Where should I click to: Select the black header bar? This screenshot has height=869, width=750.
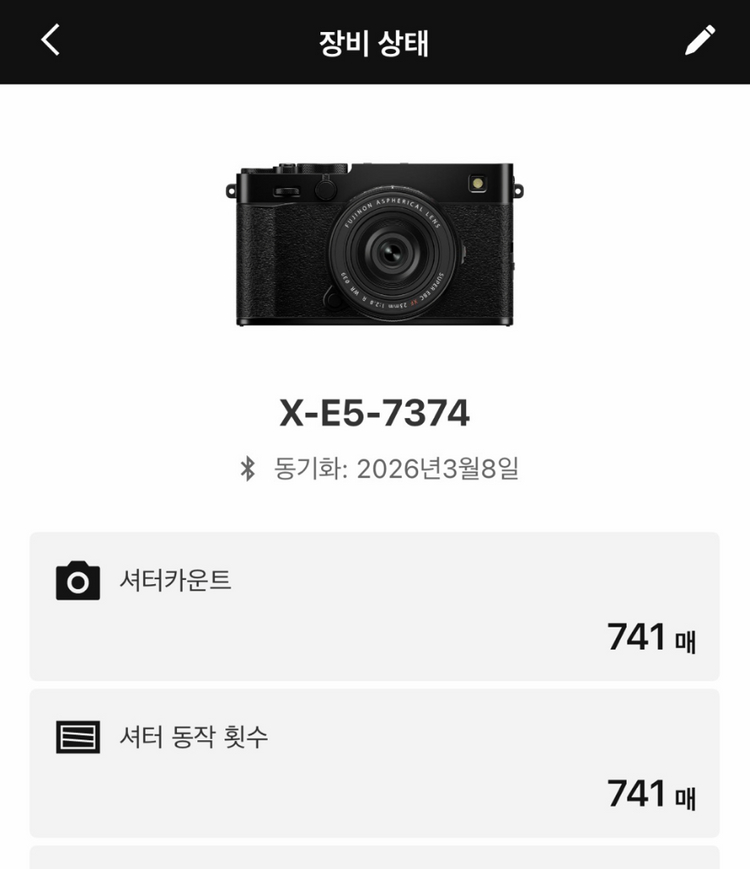coord(375,43)
